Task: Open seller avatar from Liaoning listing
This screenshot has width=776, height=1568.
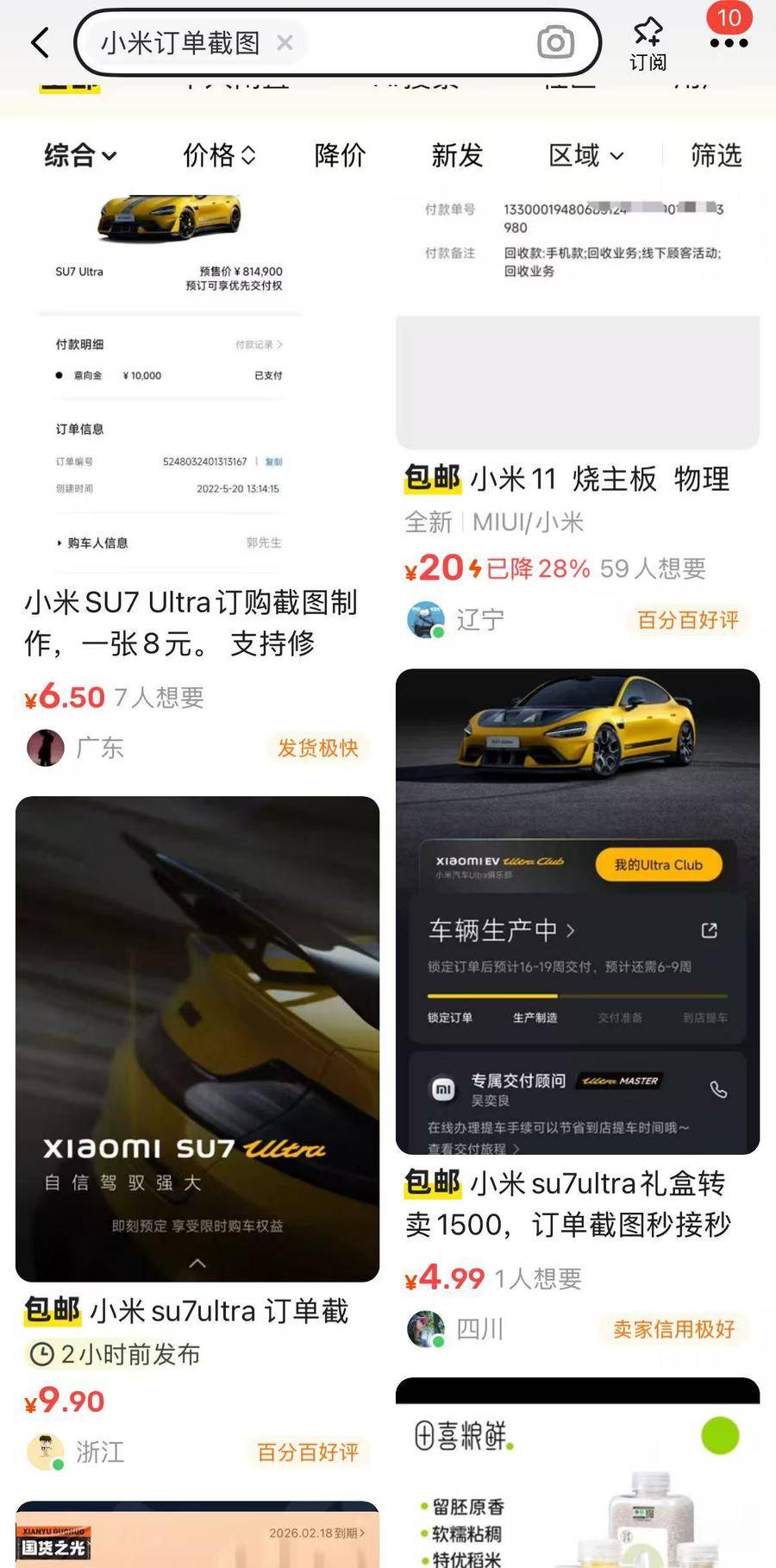Action: tap(425, 620)
